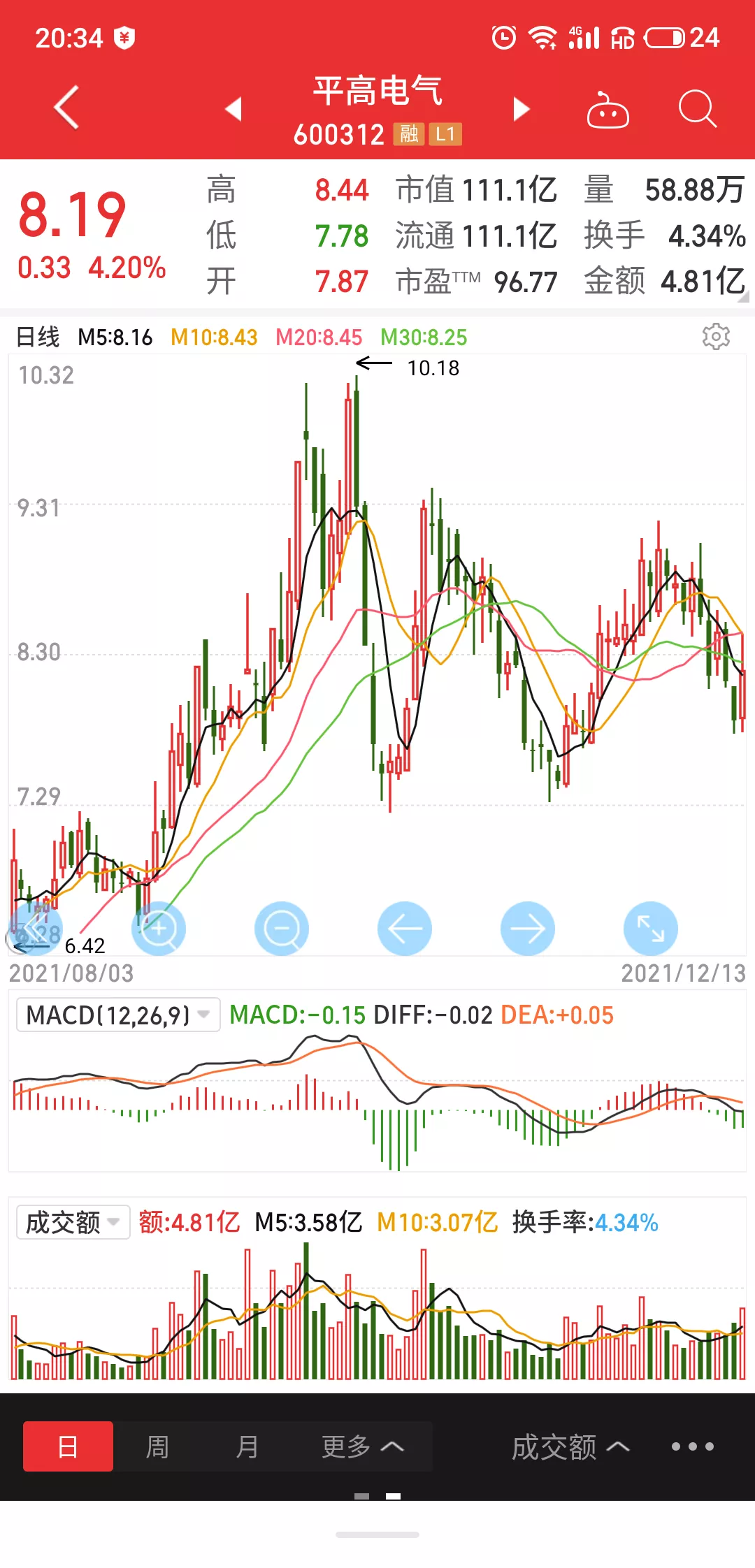The width and height of the screenshot is (755, 1568).
Task: Expand the chart to full screen
Action: pos(651,929)
